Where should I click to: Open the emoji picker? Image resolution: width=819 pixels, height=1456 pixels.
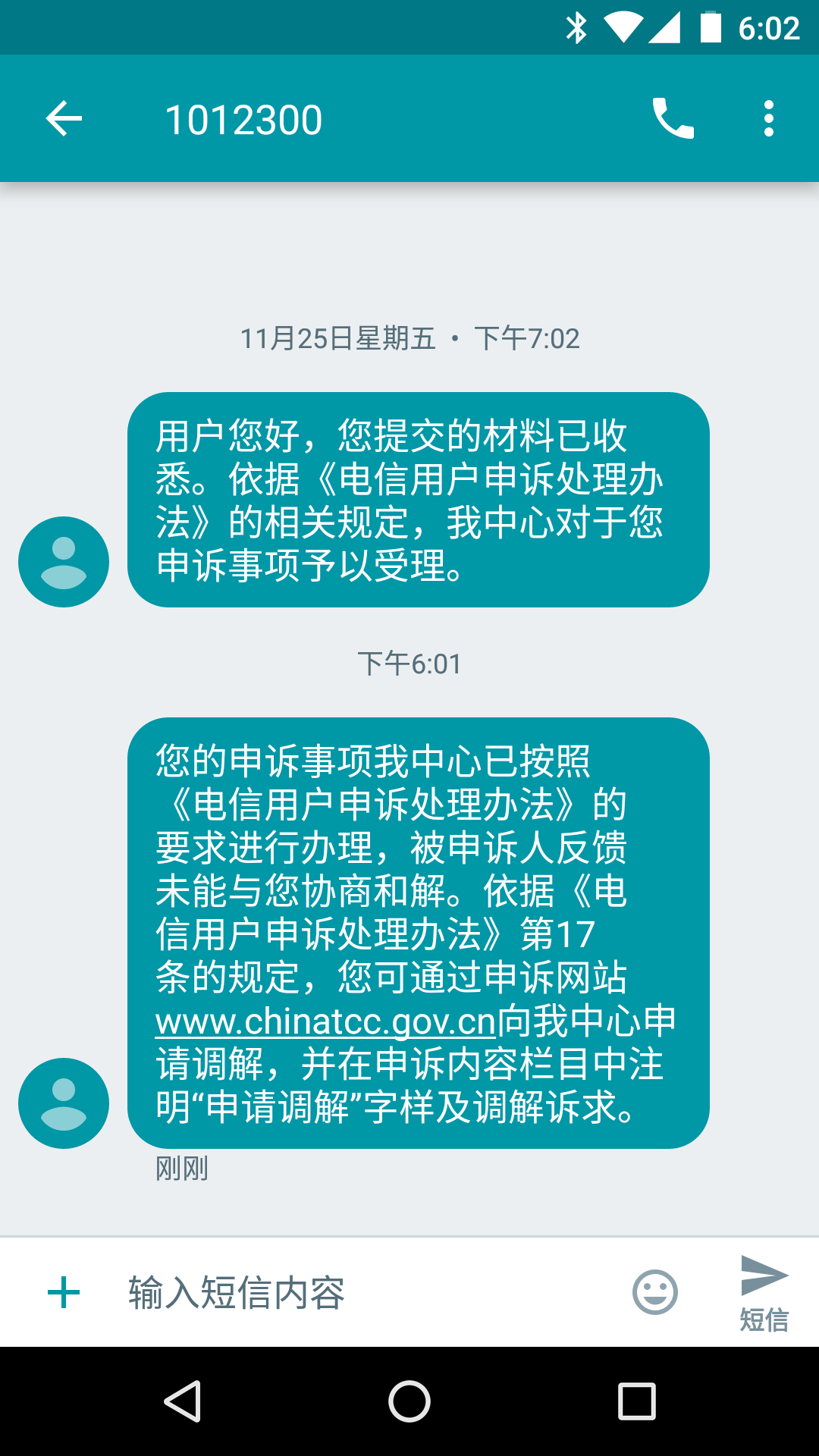tap(655, 1292)
